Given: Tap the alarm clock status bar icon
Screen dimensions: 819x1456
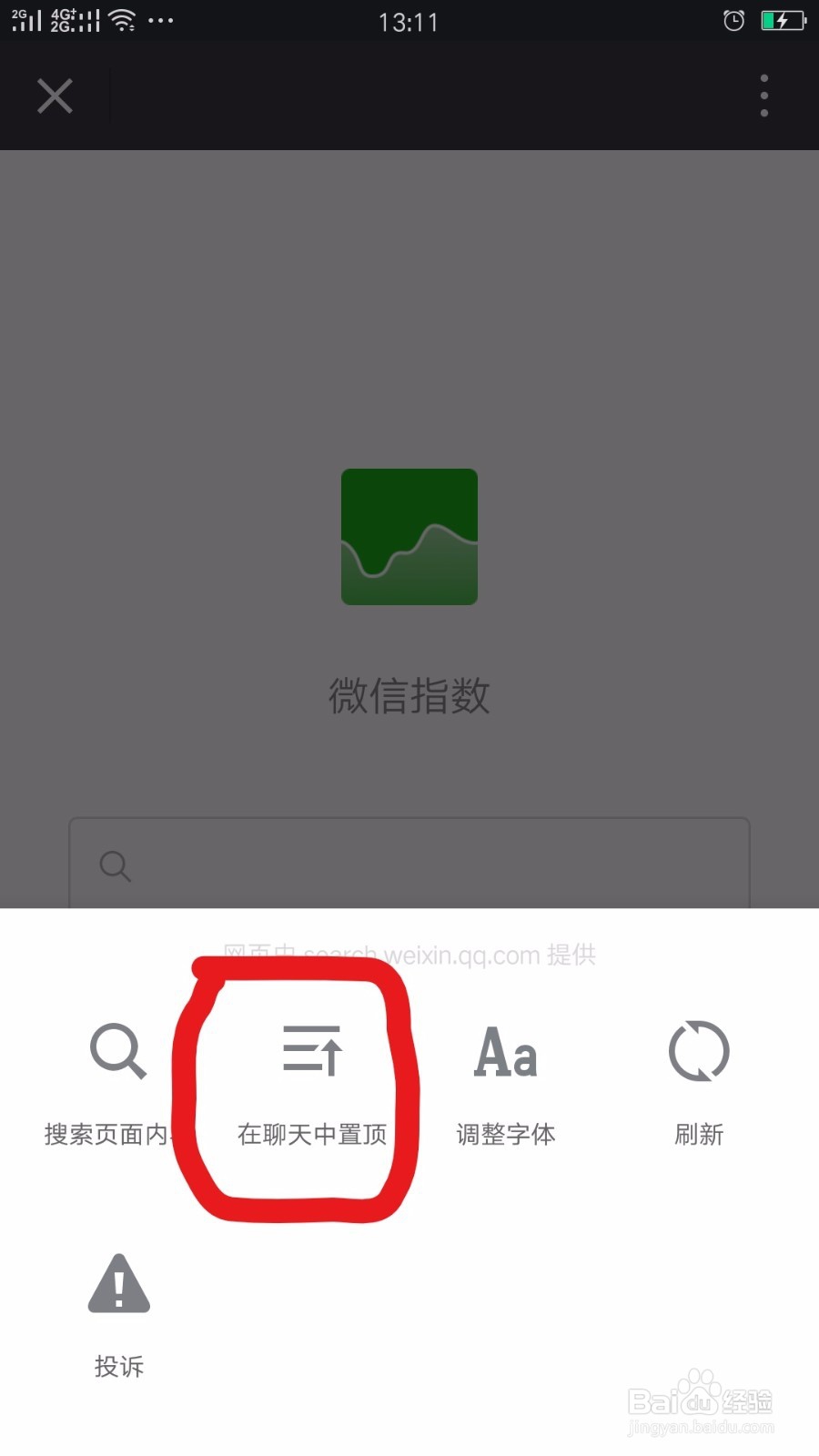Looking at the screenshot, I should [x=734, y=20].
